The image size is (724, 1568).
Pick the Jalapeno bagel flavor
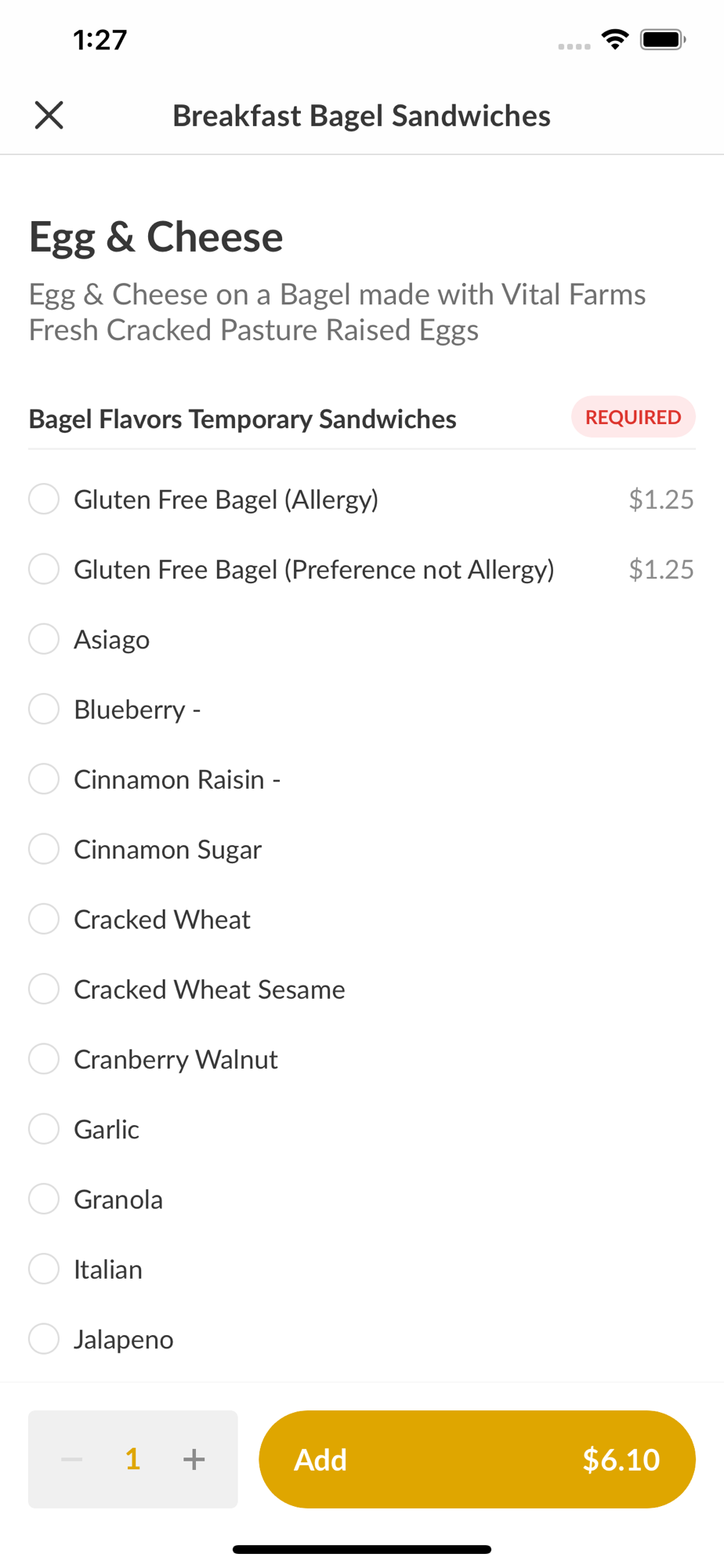[44, 1339]
